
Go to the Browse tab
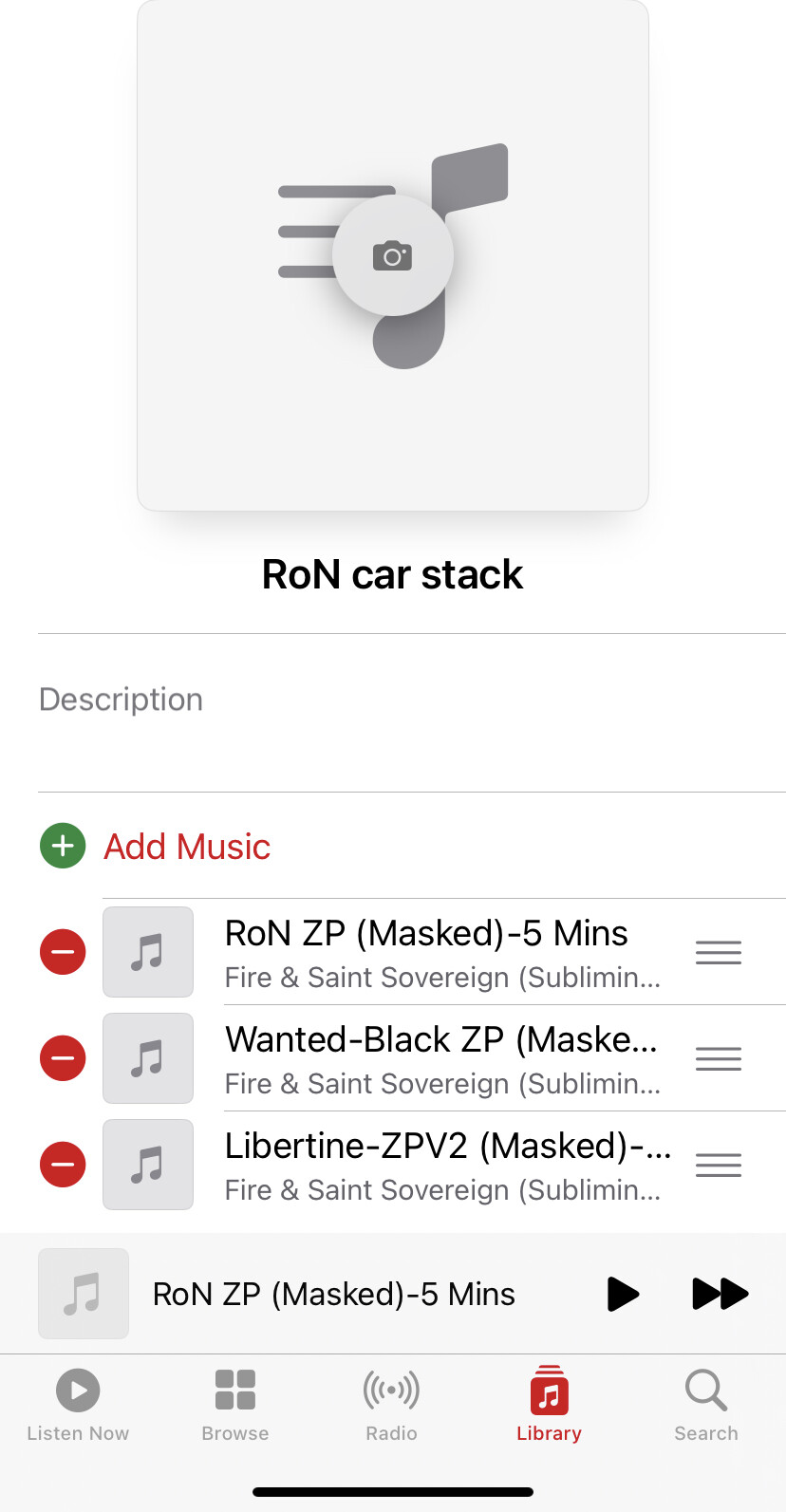(x=235, y=1406)
